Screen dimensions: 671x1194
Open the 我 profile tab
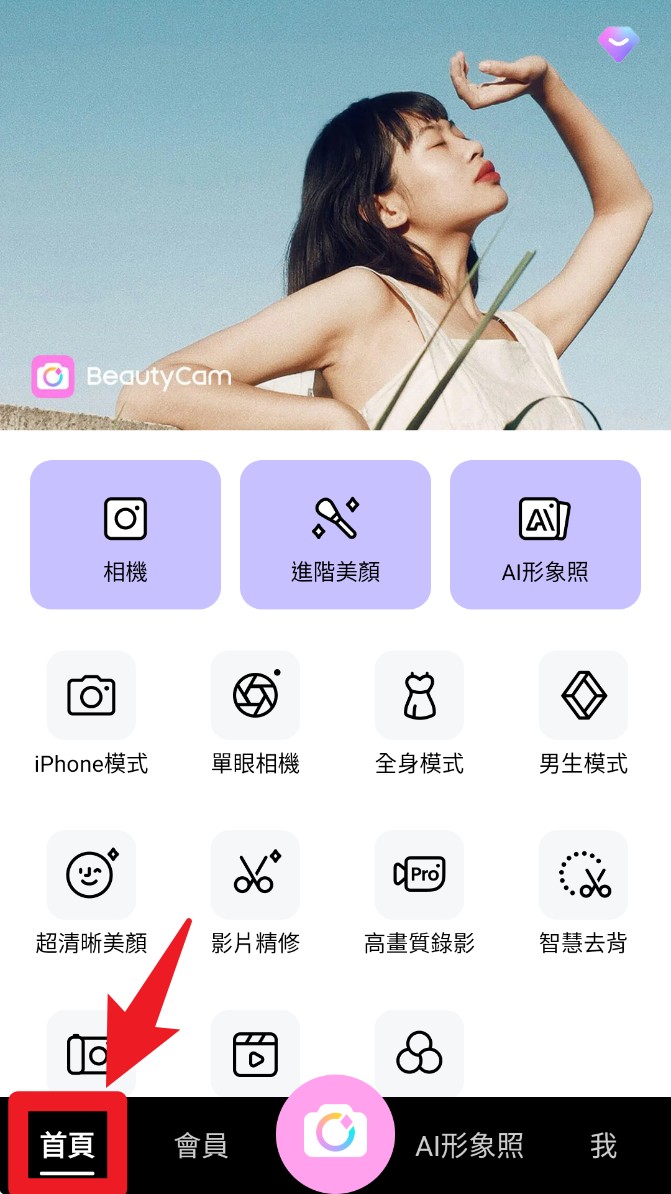tap(603, 1145)
